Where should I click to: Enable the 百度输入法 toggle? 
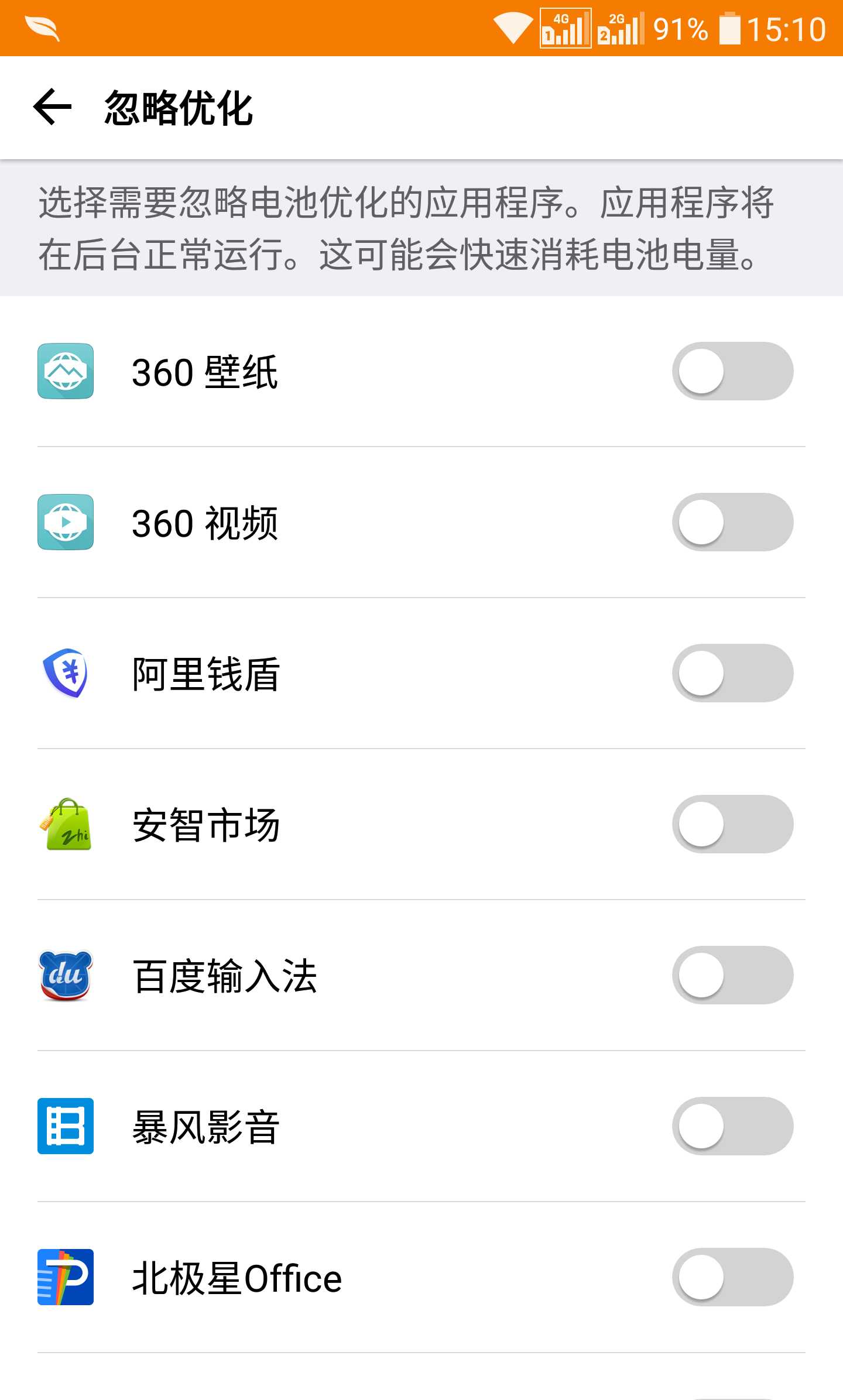point(732,975)
